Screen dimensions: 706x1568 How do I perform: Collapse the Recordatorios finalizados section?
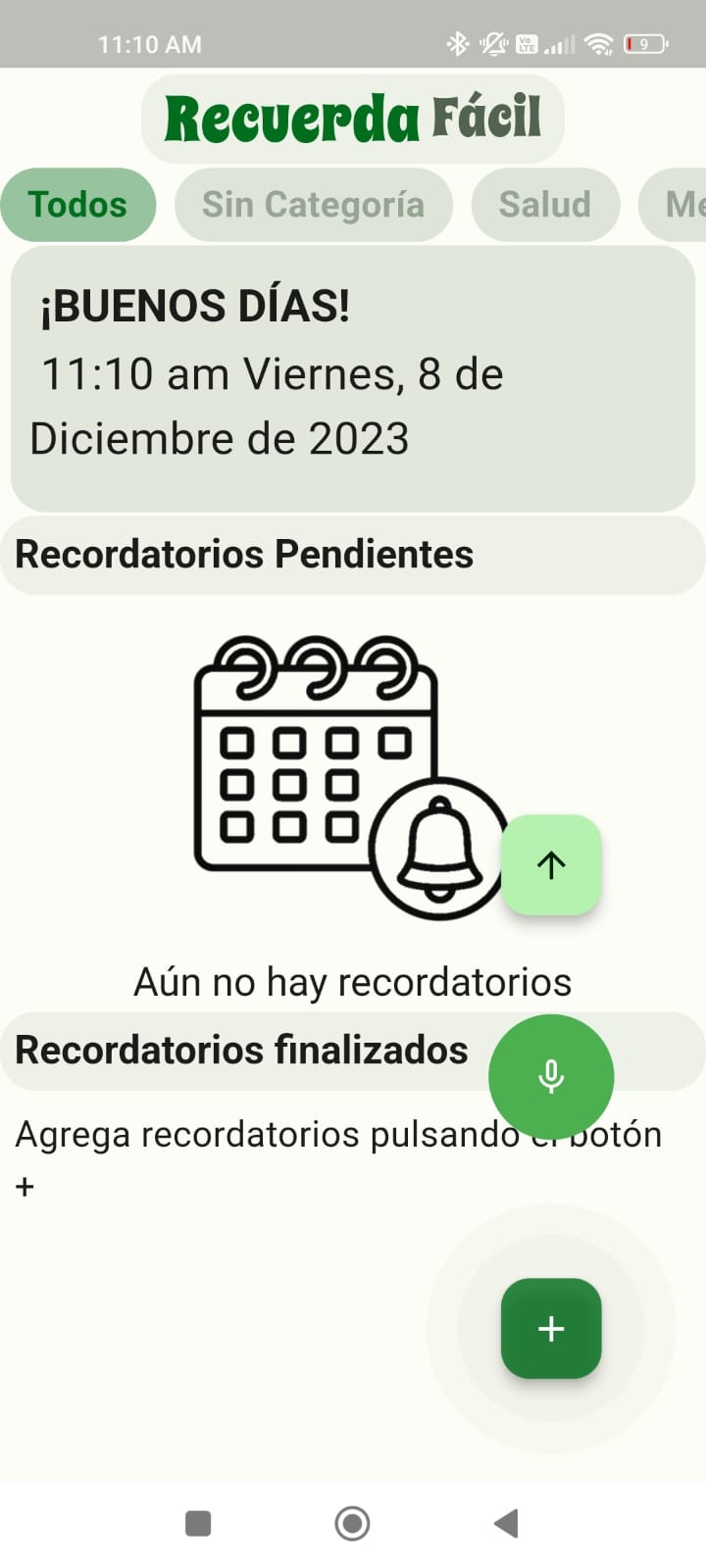(241, 1050)
